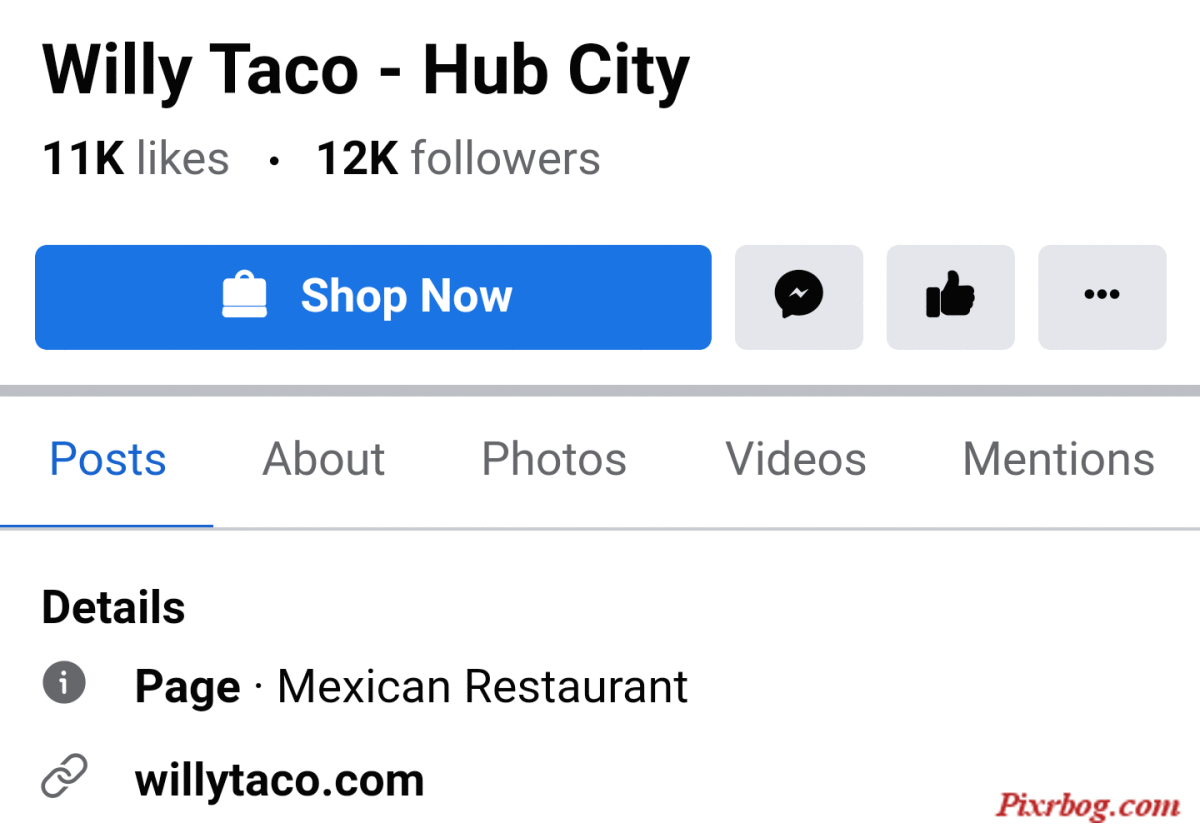
Task: Like the page with thumbs-up icon
Action: click(x=950, y=297)
